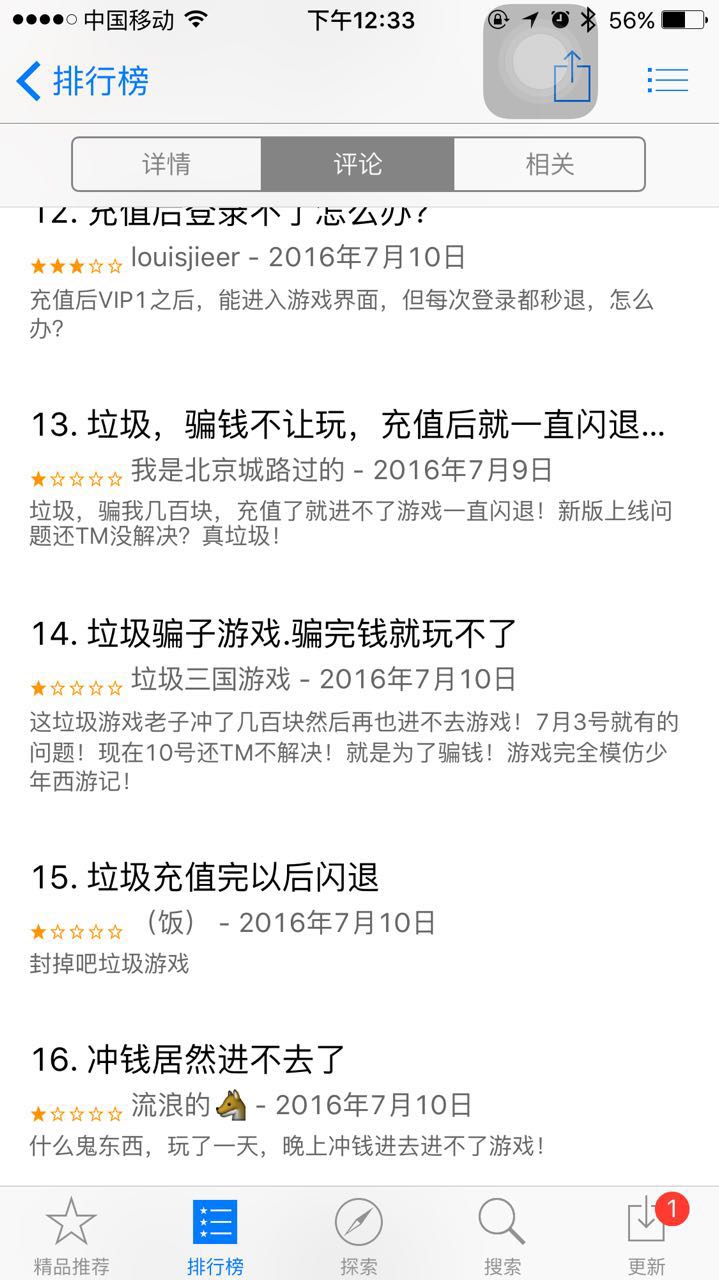The width and height of the screenshot is (719, 1280).
Task: Open 排行榜 bottom tab
Action: [215, 1236]
